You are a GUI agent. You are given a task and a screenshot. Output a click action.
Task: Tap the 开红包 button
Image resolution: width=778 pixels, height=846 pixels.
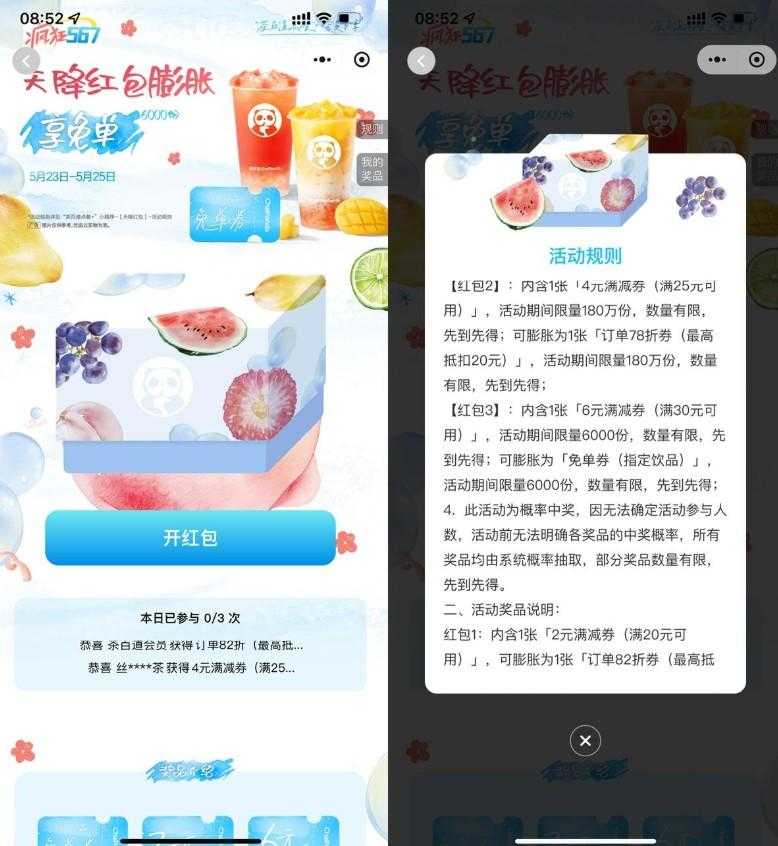[x=190, y=537]
